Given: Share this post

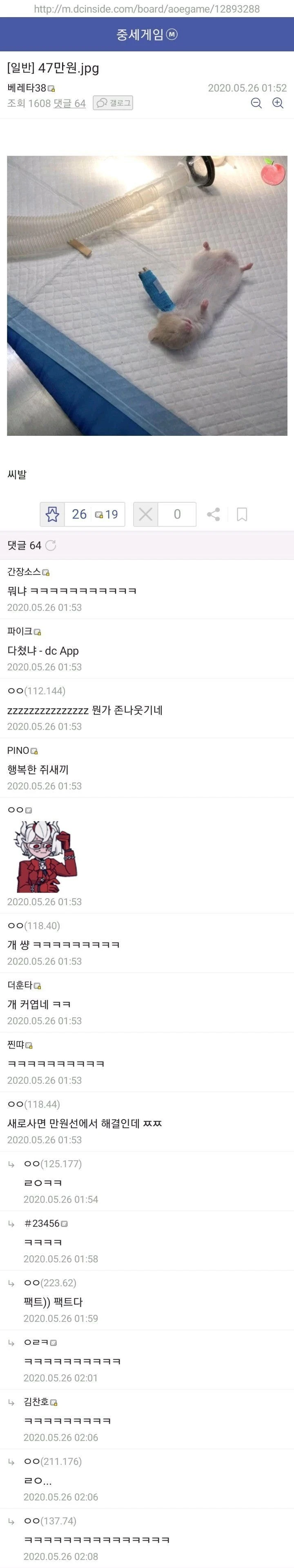Looking at the screenshot, I should pyautogui.click(x=214, y=515).
